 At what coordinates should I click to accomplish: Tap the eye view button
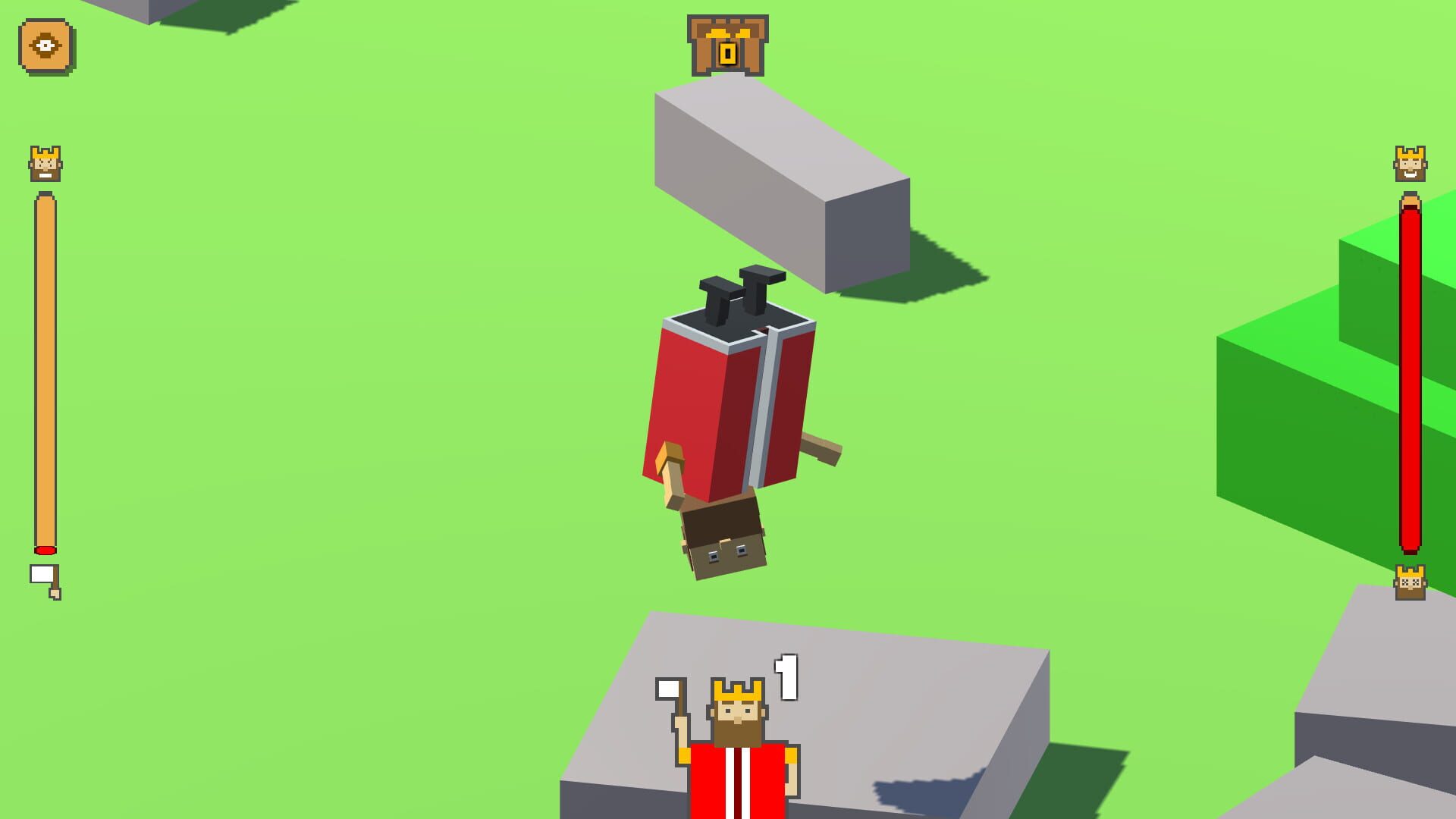[x=45, y=46]
